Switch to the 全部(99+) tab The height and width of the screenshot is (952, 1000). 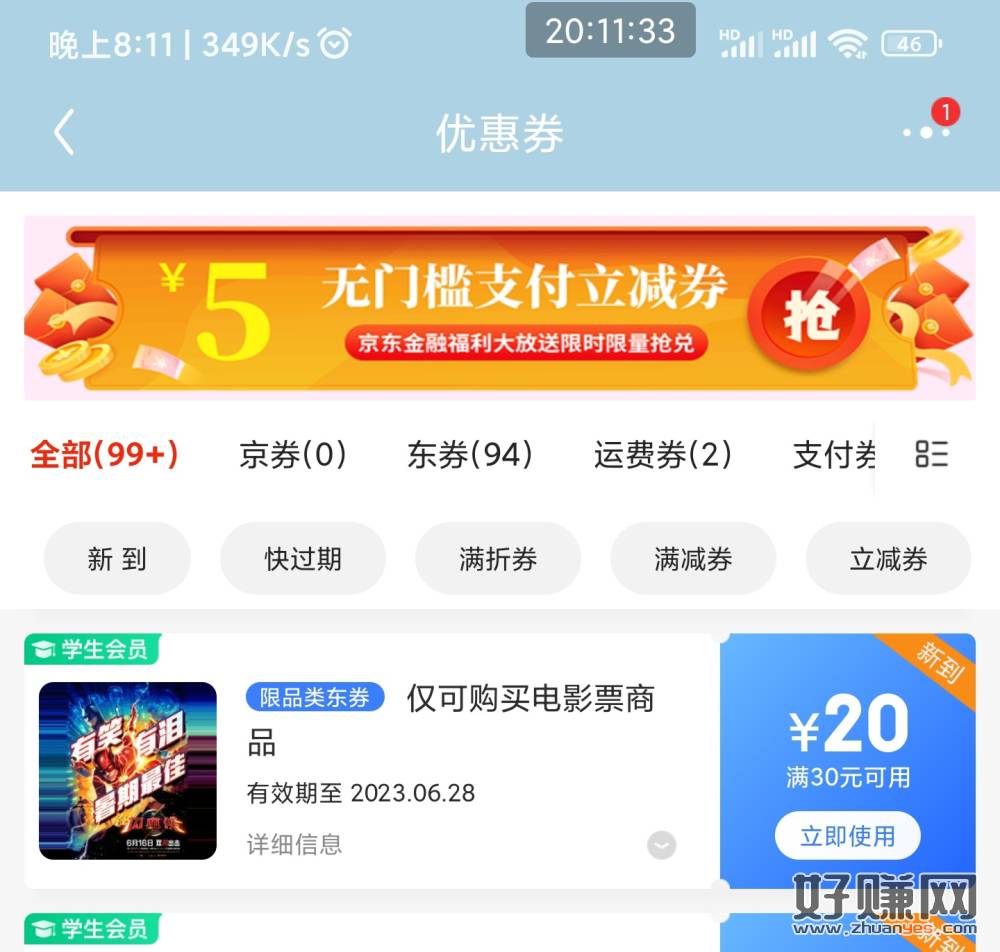(x=104, y=455)
